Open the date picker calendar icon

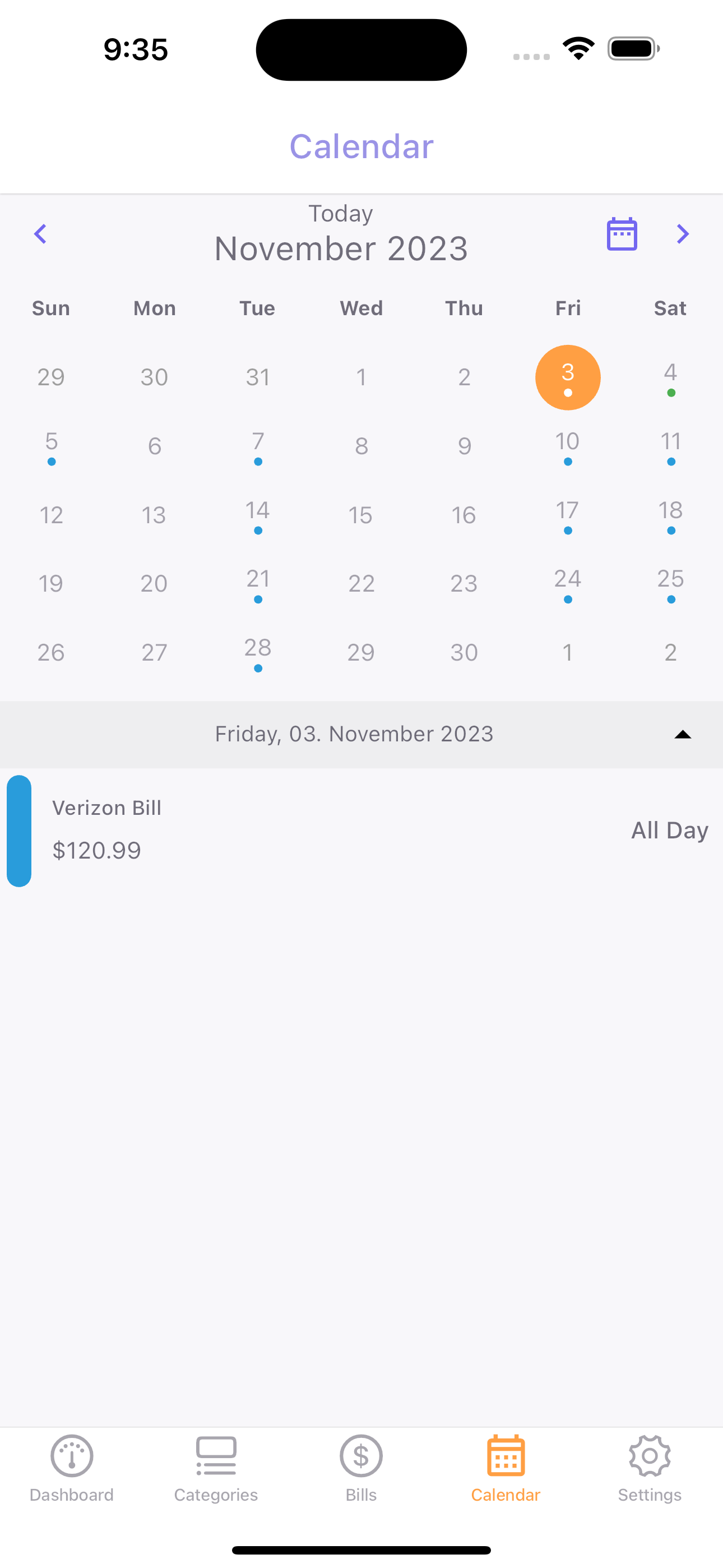[622, 234]
